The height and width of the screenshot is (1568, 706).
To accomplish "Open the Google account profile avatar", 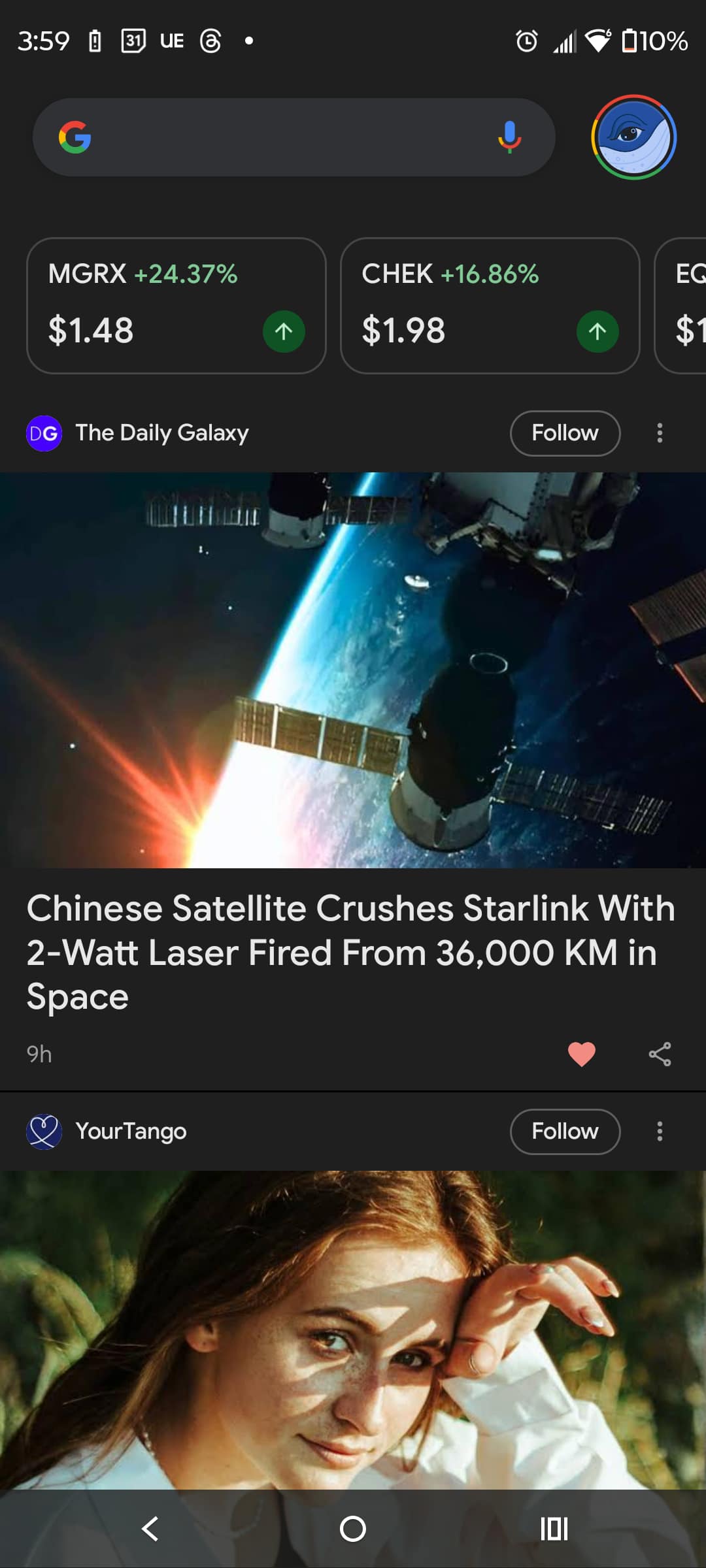I will pos(633,137).
